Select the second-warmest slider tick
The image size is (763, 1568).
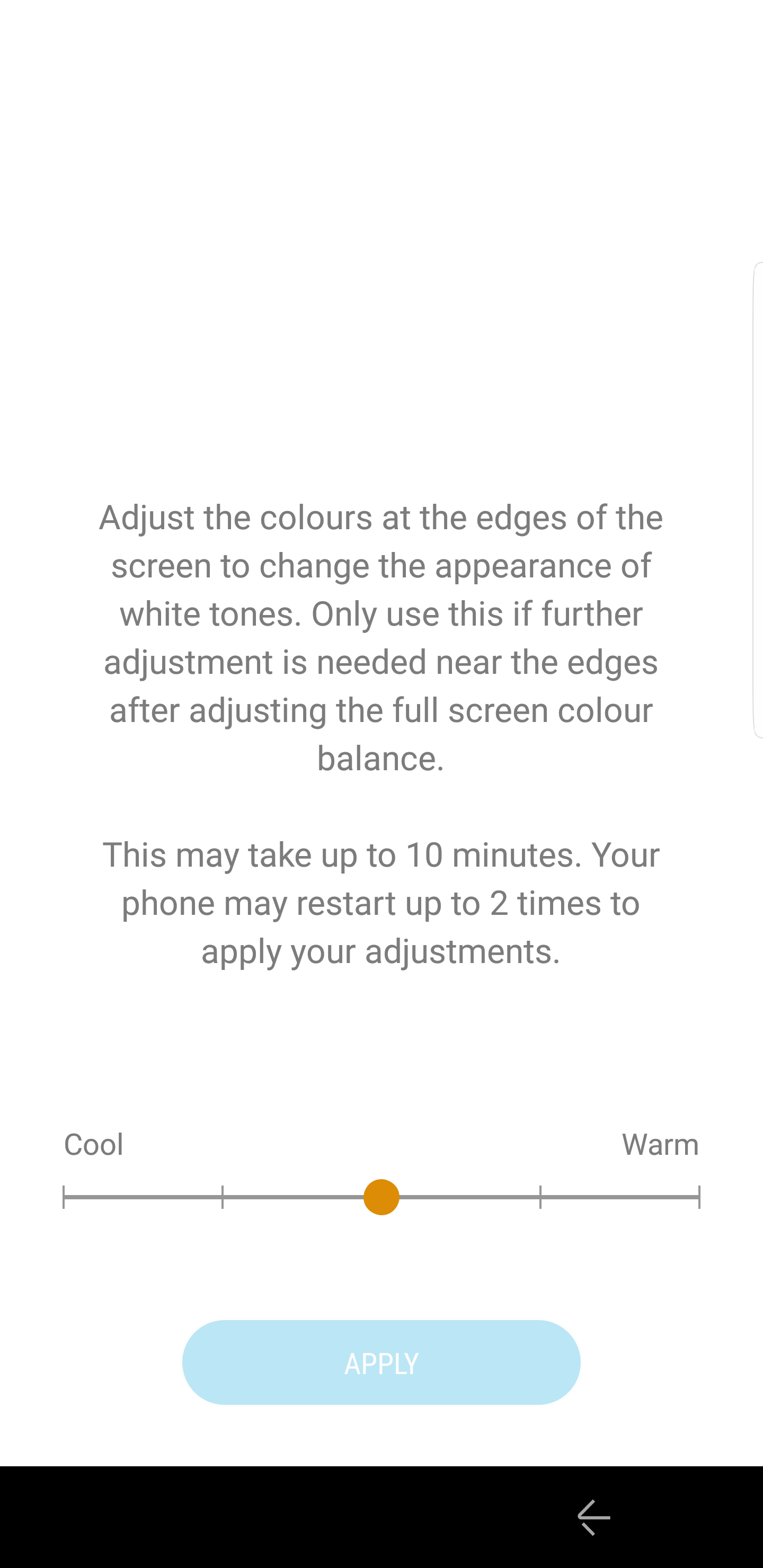pos(540,1197)
